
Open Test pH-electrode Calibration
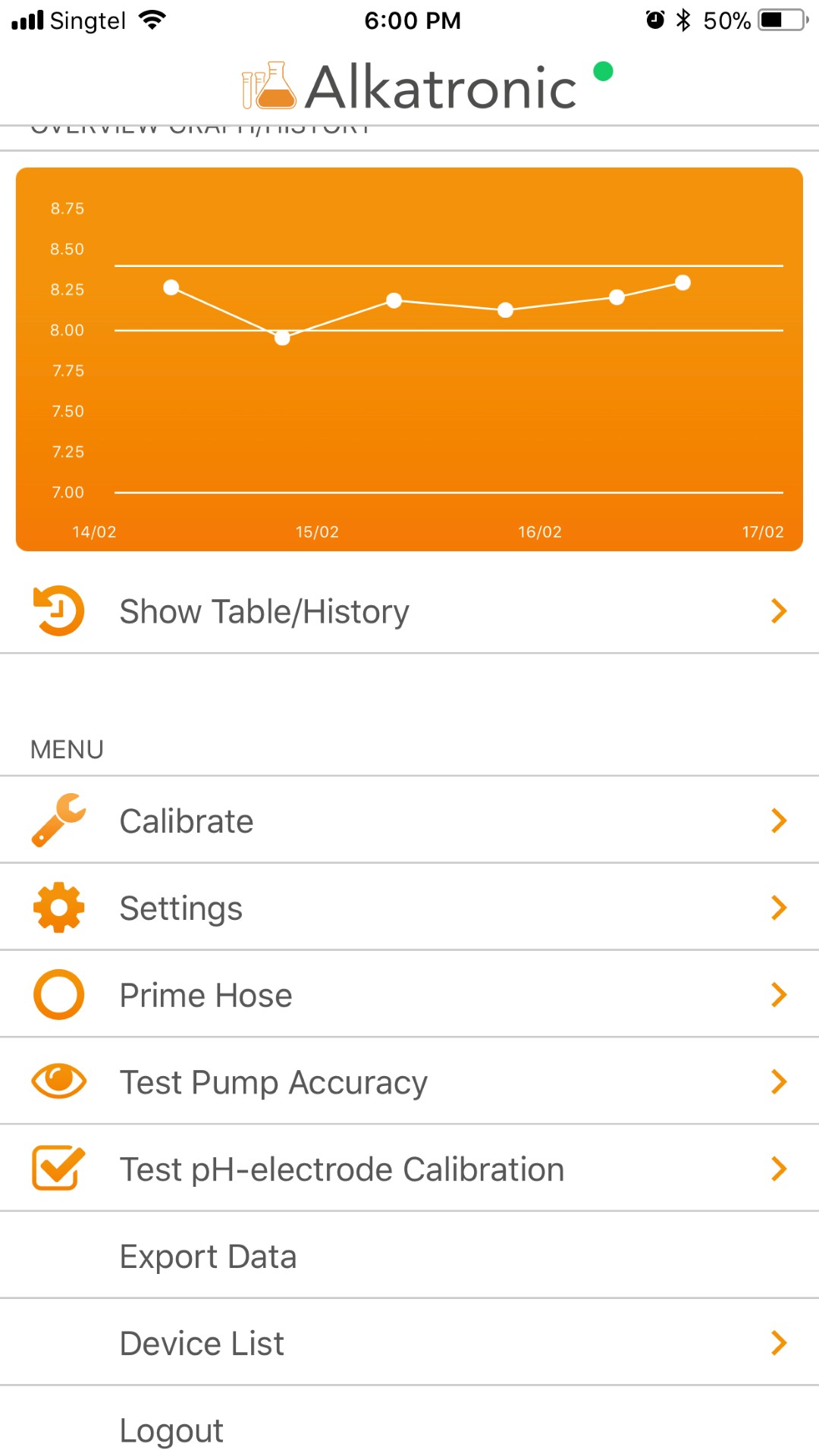click(x=409, y=1169)
